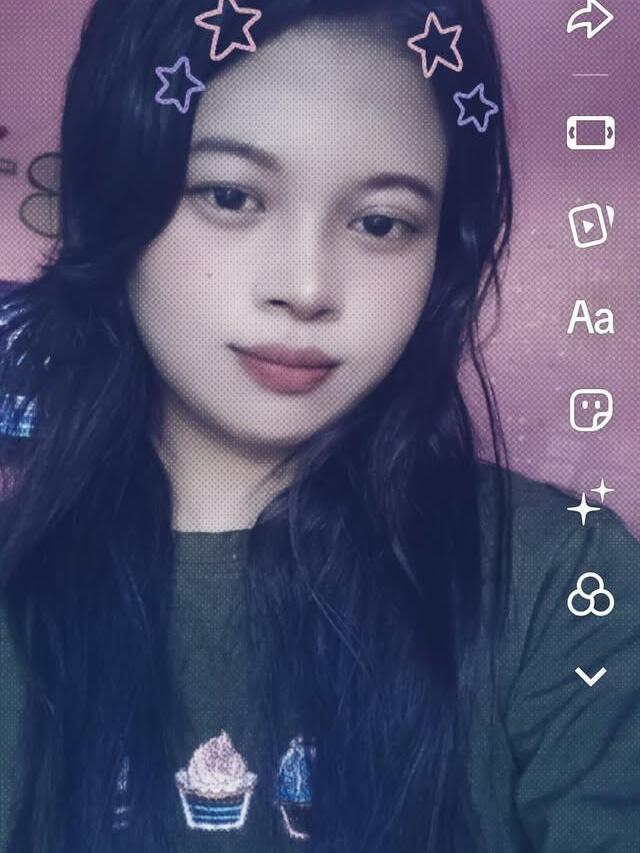The width and height of the screenshot is (640, 853).
Task: Open the sparkle effects tool
Action: pos(590,502)
